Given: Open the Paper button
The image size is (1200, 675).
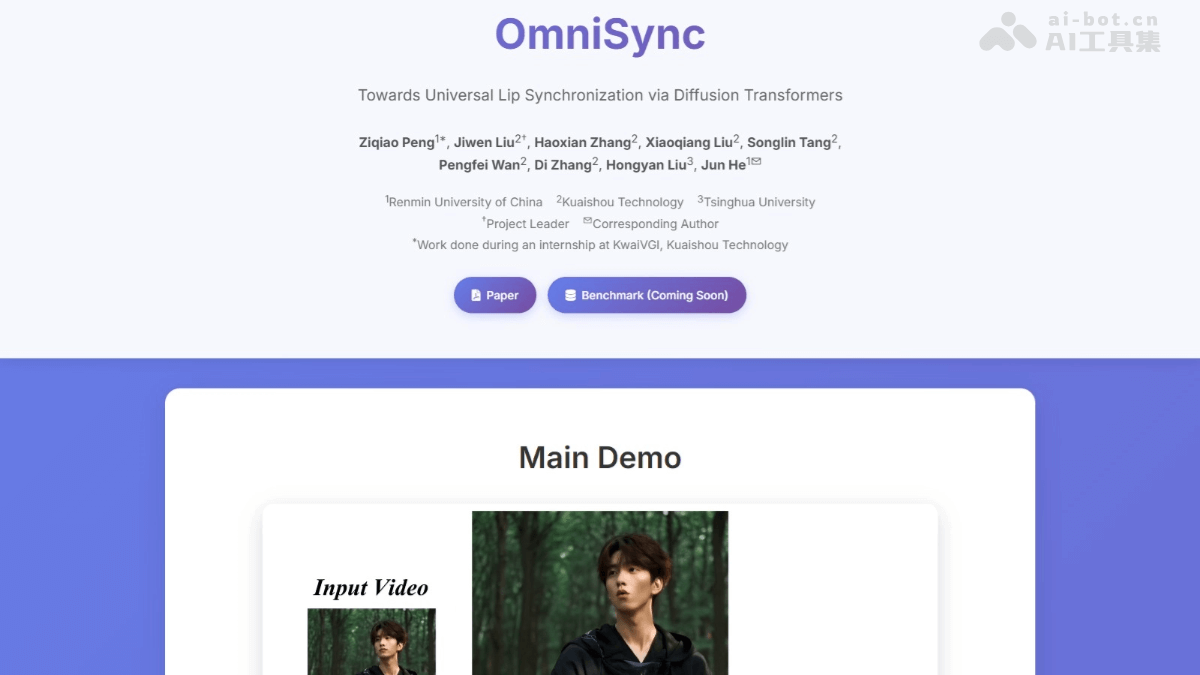Looking at the screenshot, I should (x=495, y=295).
